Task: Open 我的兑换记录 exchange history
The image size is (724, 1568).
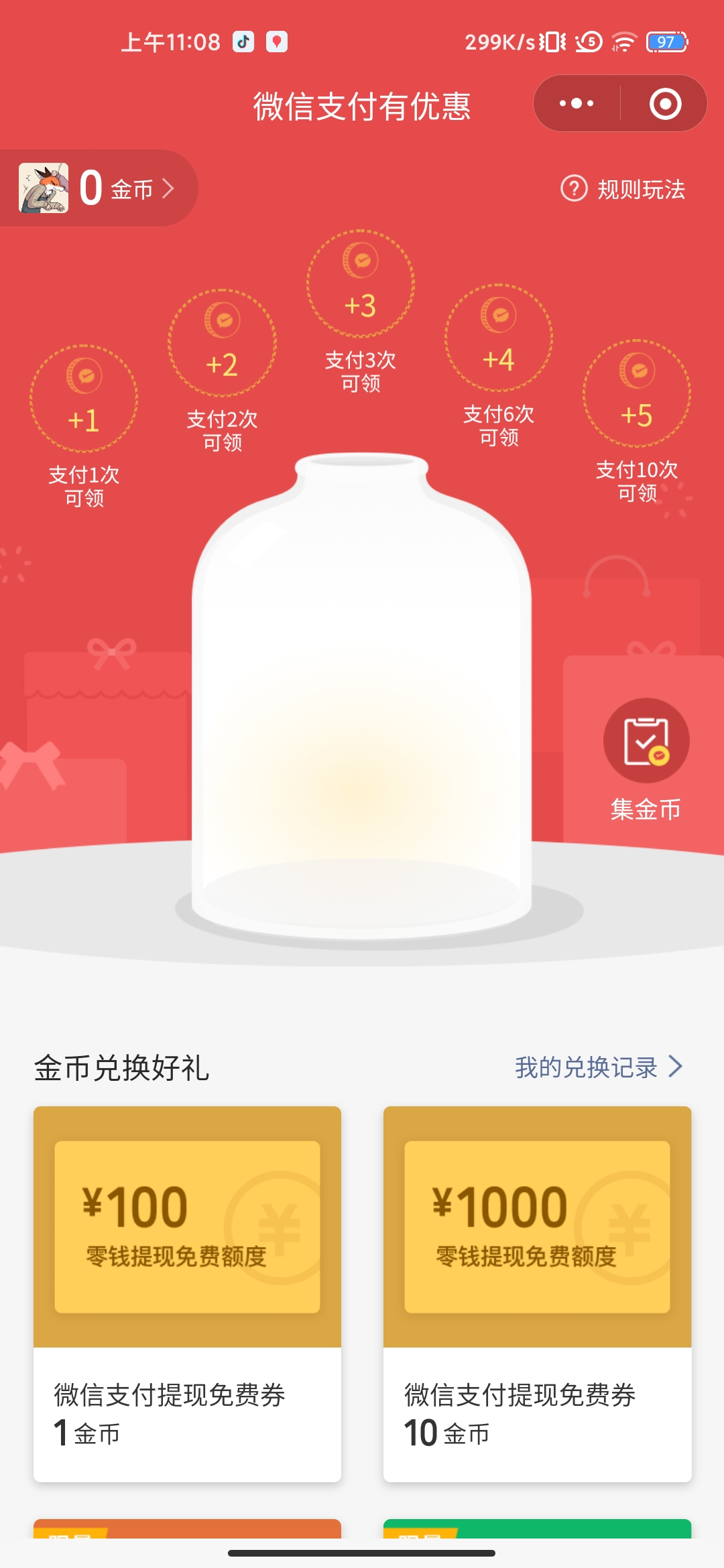Action: pos(598,1067)
